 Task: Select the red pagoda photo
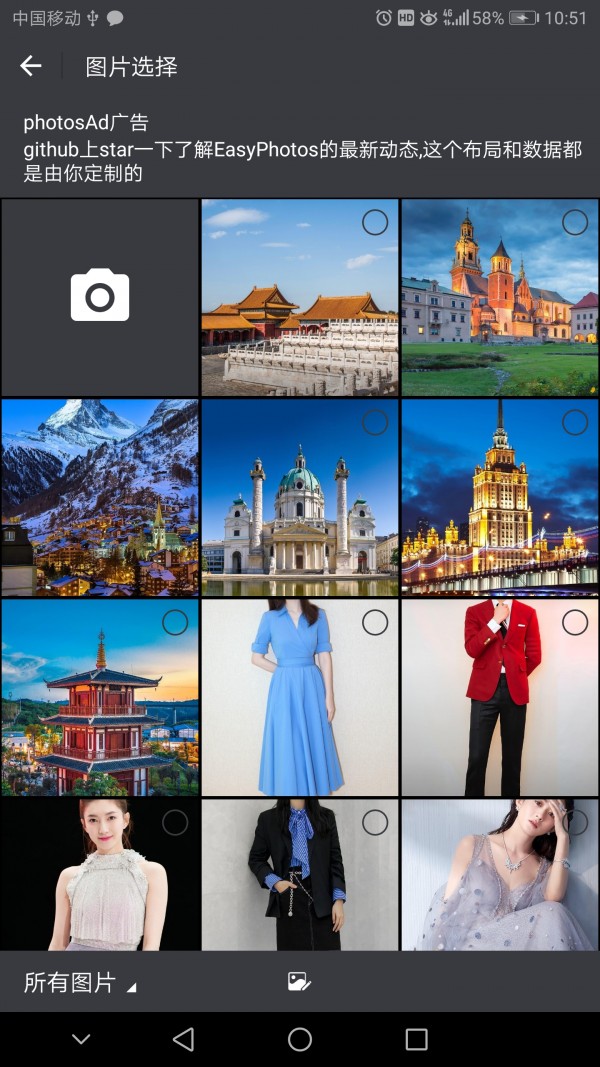(175, 622)
